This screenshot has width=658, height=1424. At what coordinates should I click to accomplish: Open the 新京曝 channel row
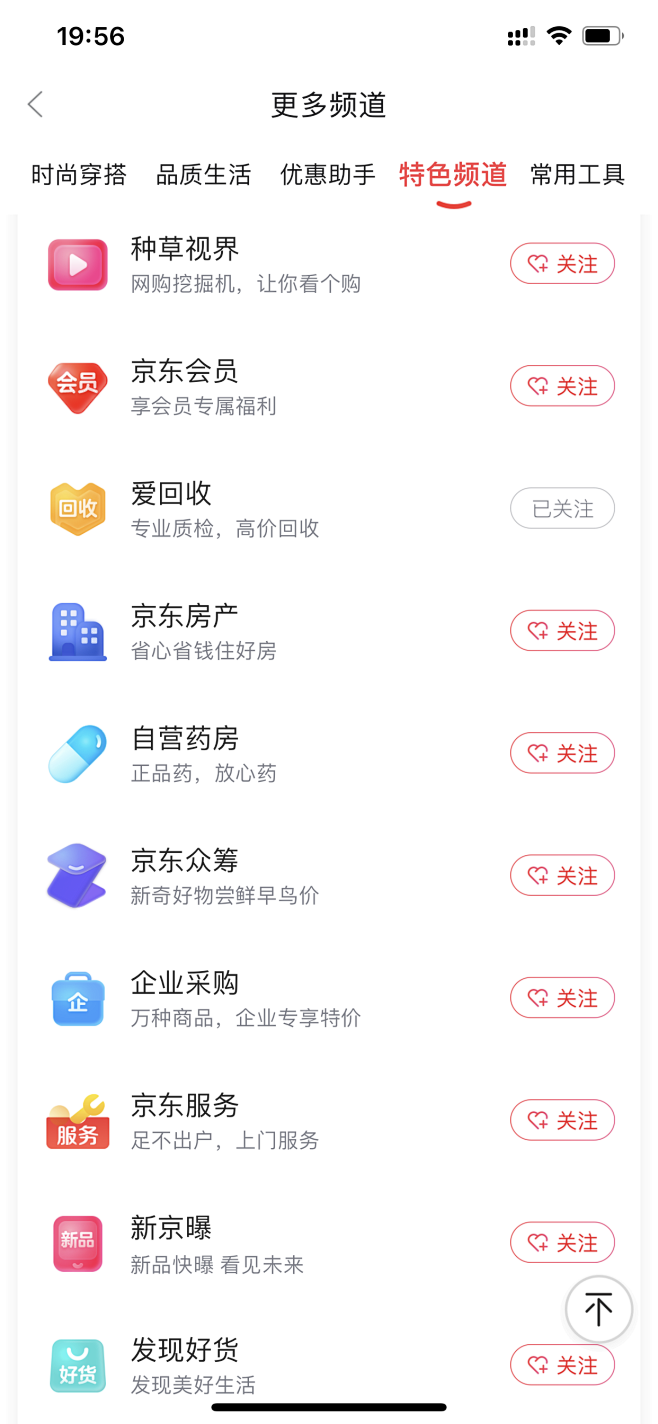pyautogui.click(x=329, y=1243)
